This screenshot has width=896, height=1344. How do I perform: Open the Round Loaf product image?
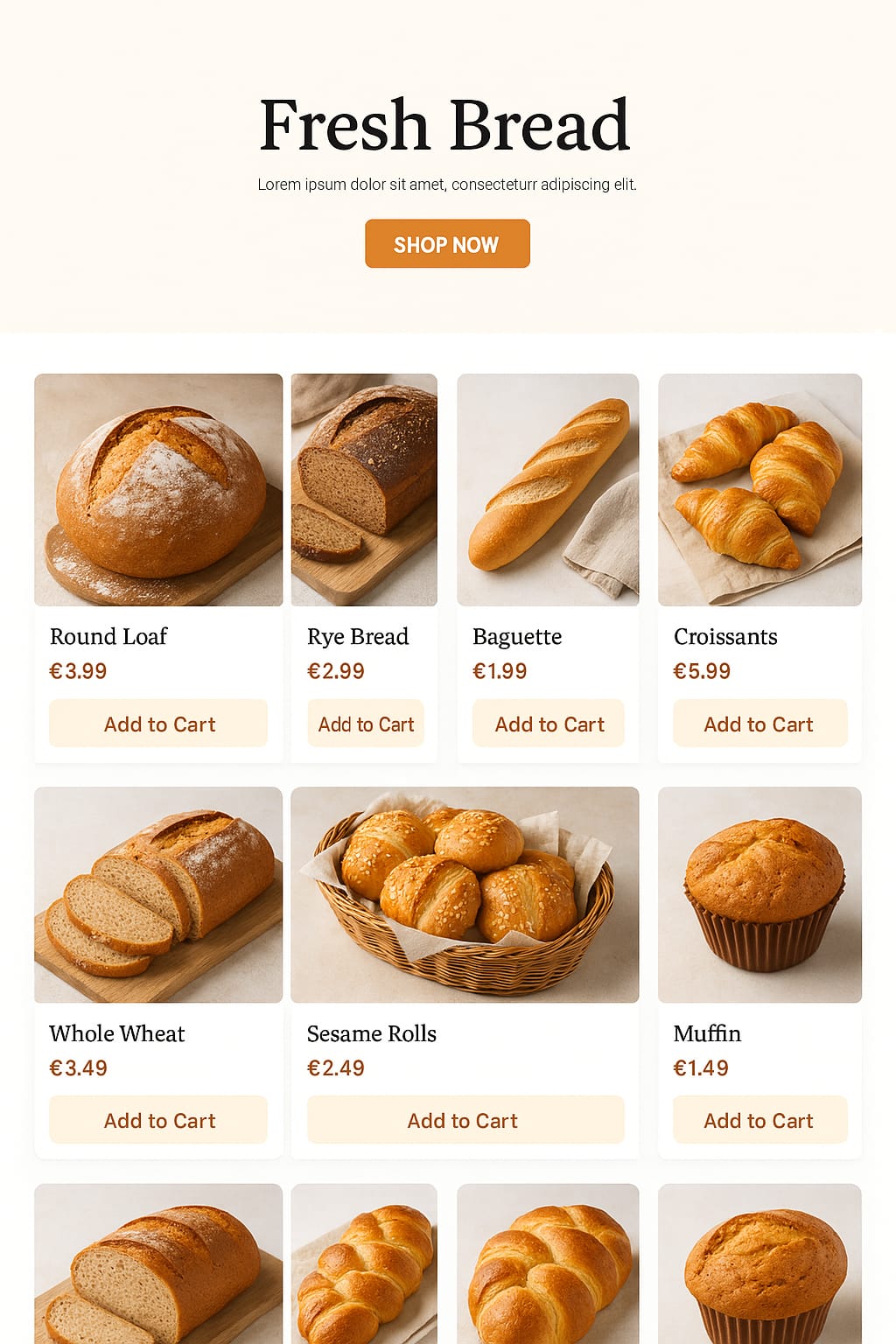158,490
